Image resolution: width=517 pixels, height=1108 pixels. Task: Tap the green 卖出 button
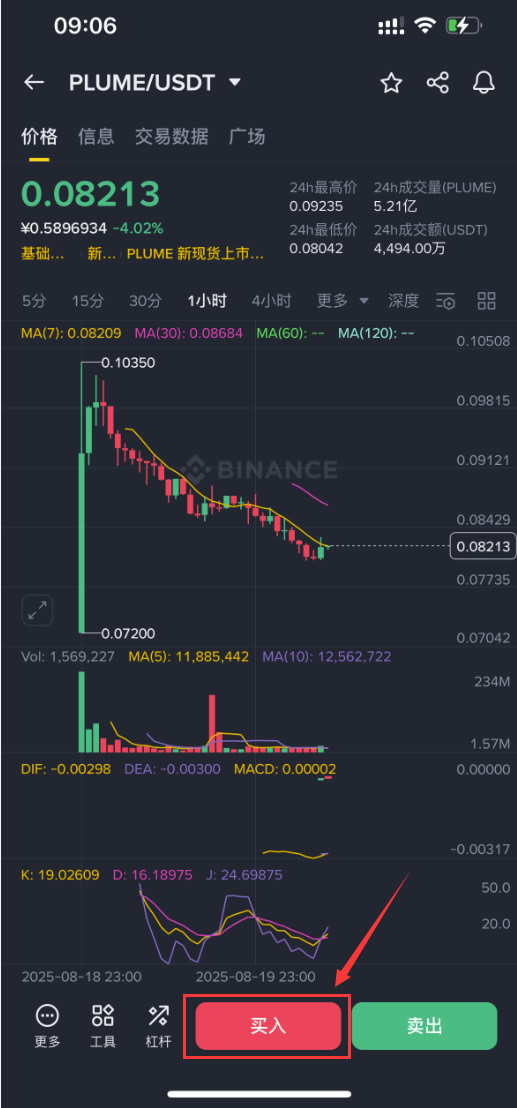424,1026
